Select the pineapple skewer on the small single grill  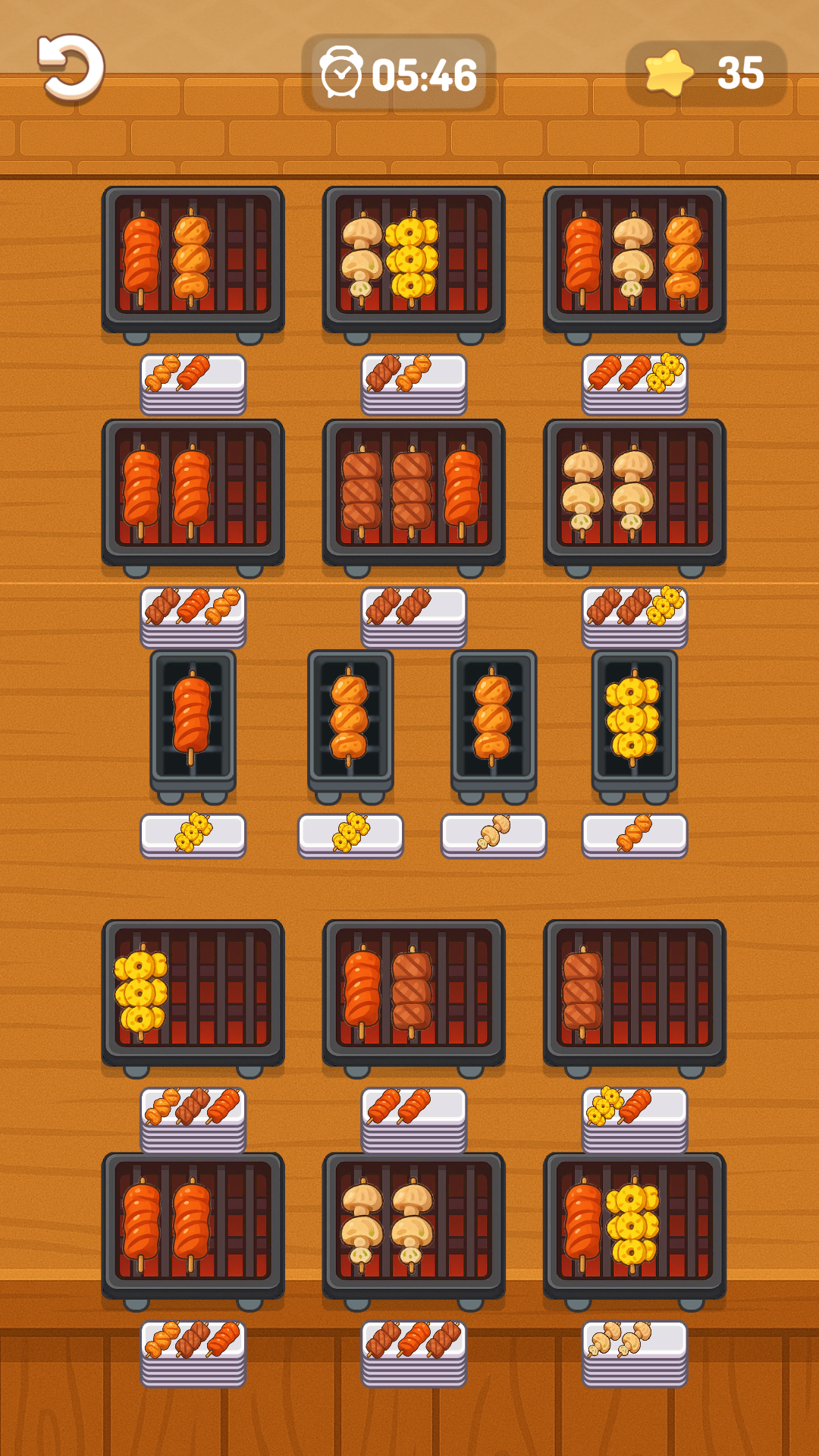click(x=632, y=717)
